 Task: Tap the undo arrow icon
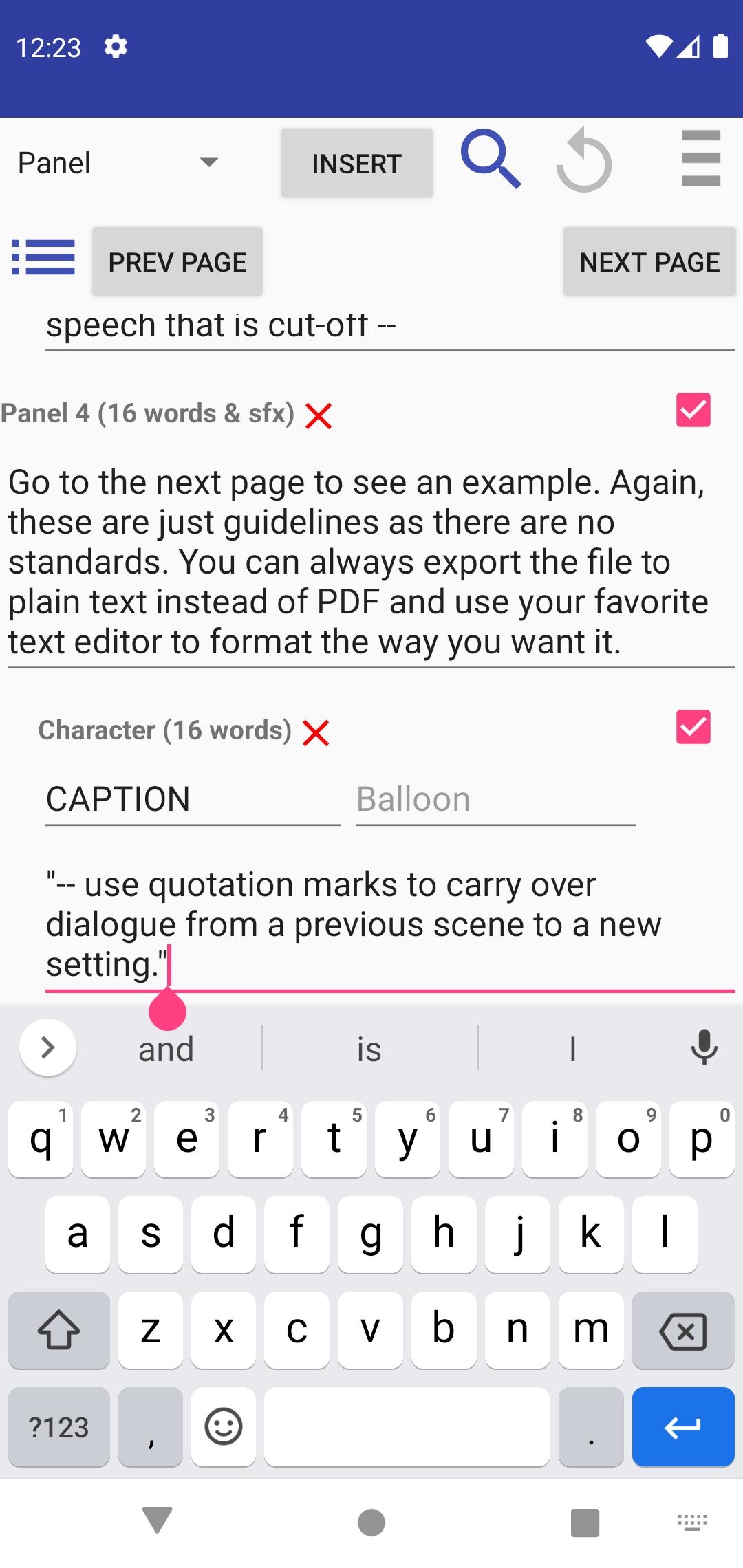[x=584, y=162]
